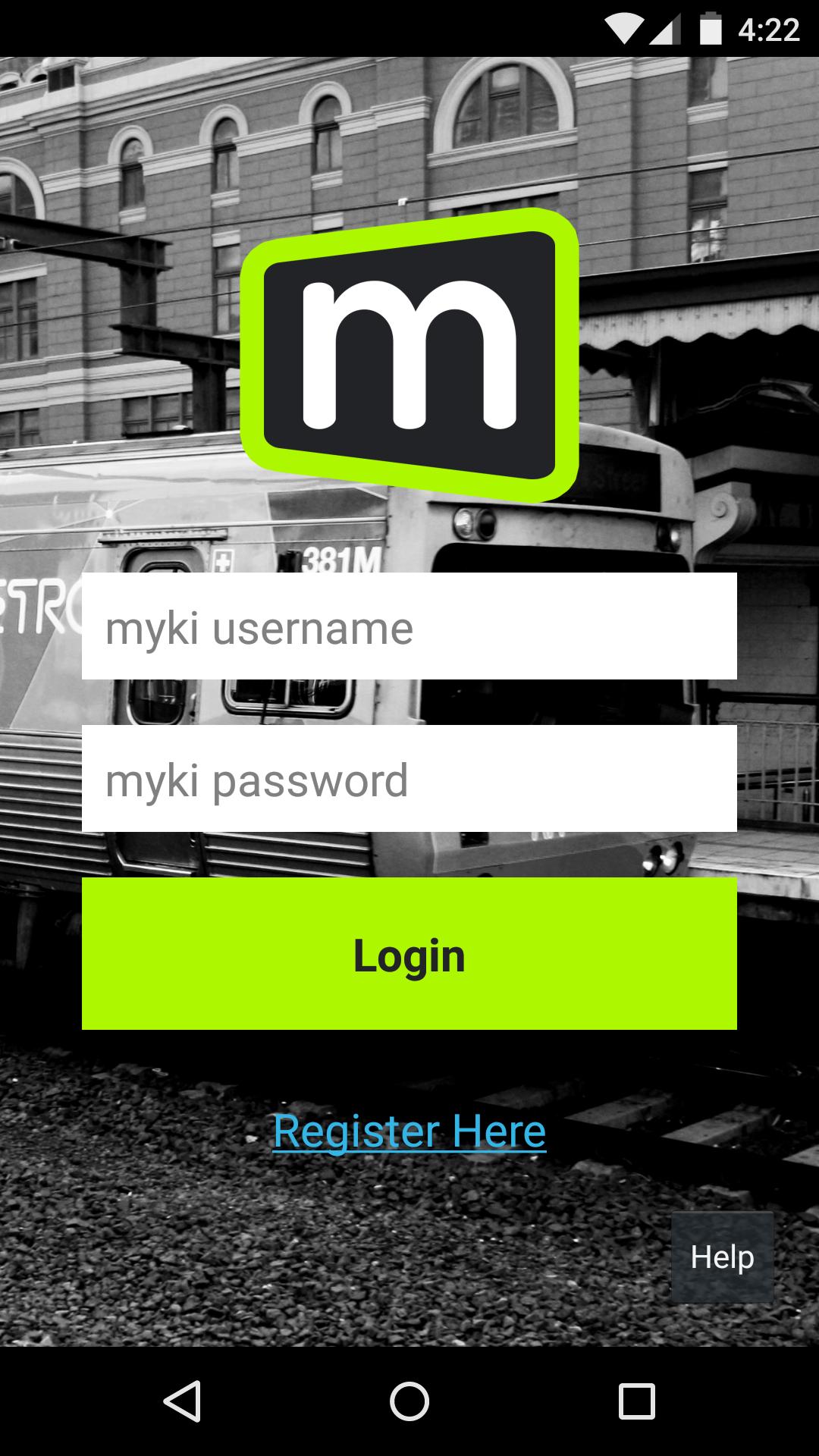The width and height of the screenshot is (819, 1456).
Task: Tap the myki password field
Action: pos(409,779)
